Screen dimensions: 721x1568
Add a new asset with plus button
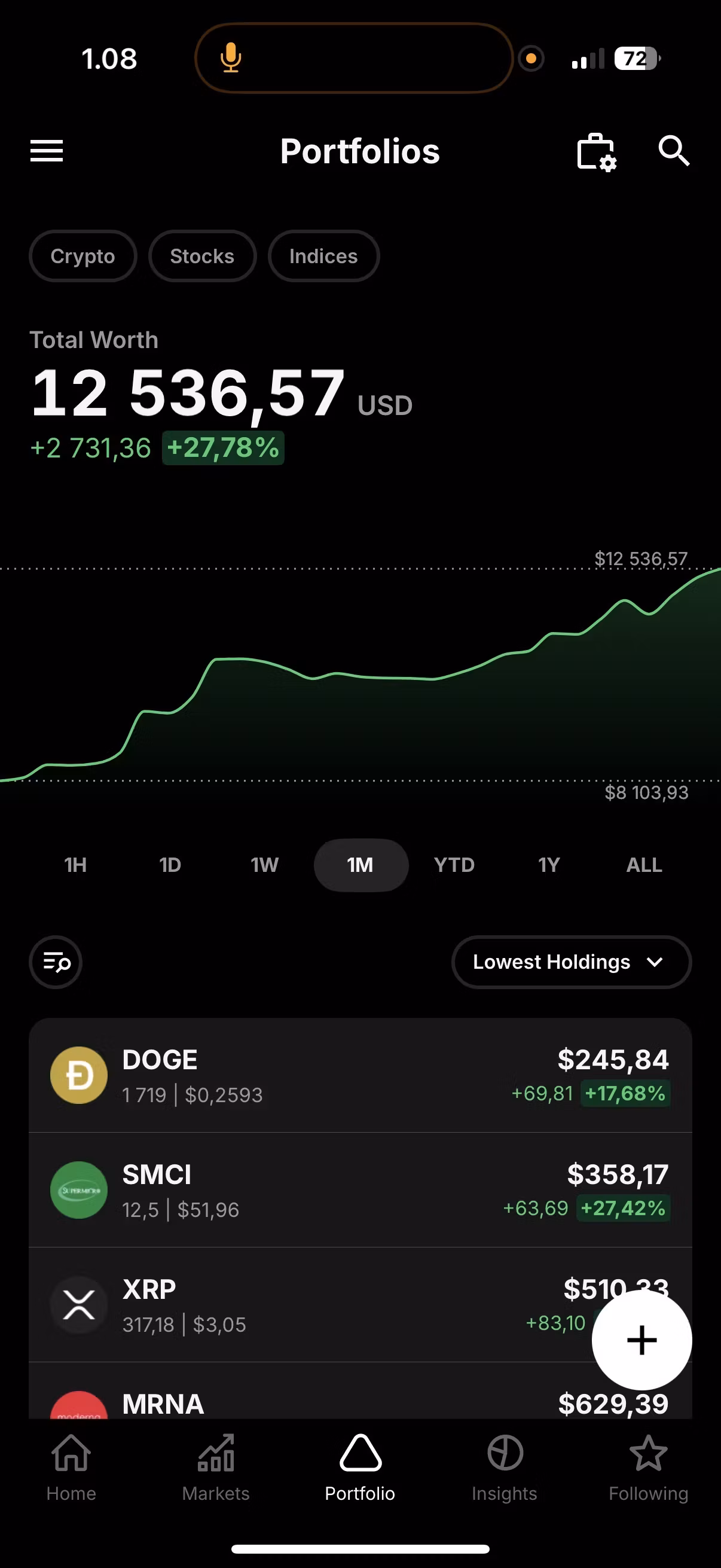tap(641, 1340)
